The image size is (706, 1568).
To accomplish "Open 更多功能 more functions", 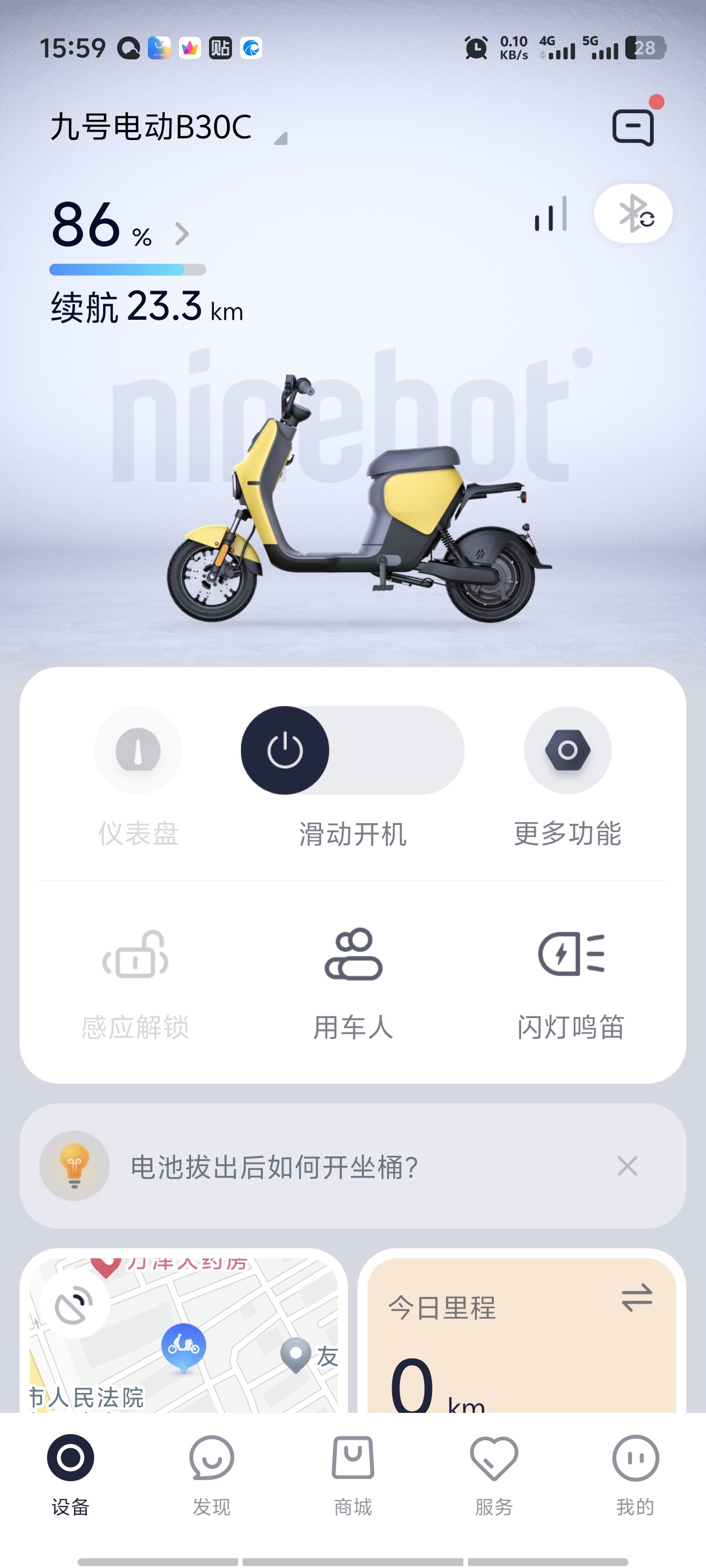I will [567, 750].
